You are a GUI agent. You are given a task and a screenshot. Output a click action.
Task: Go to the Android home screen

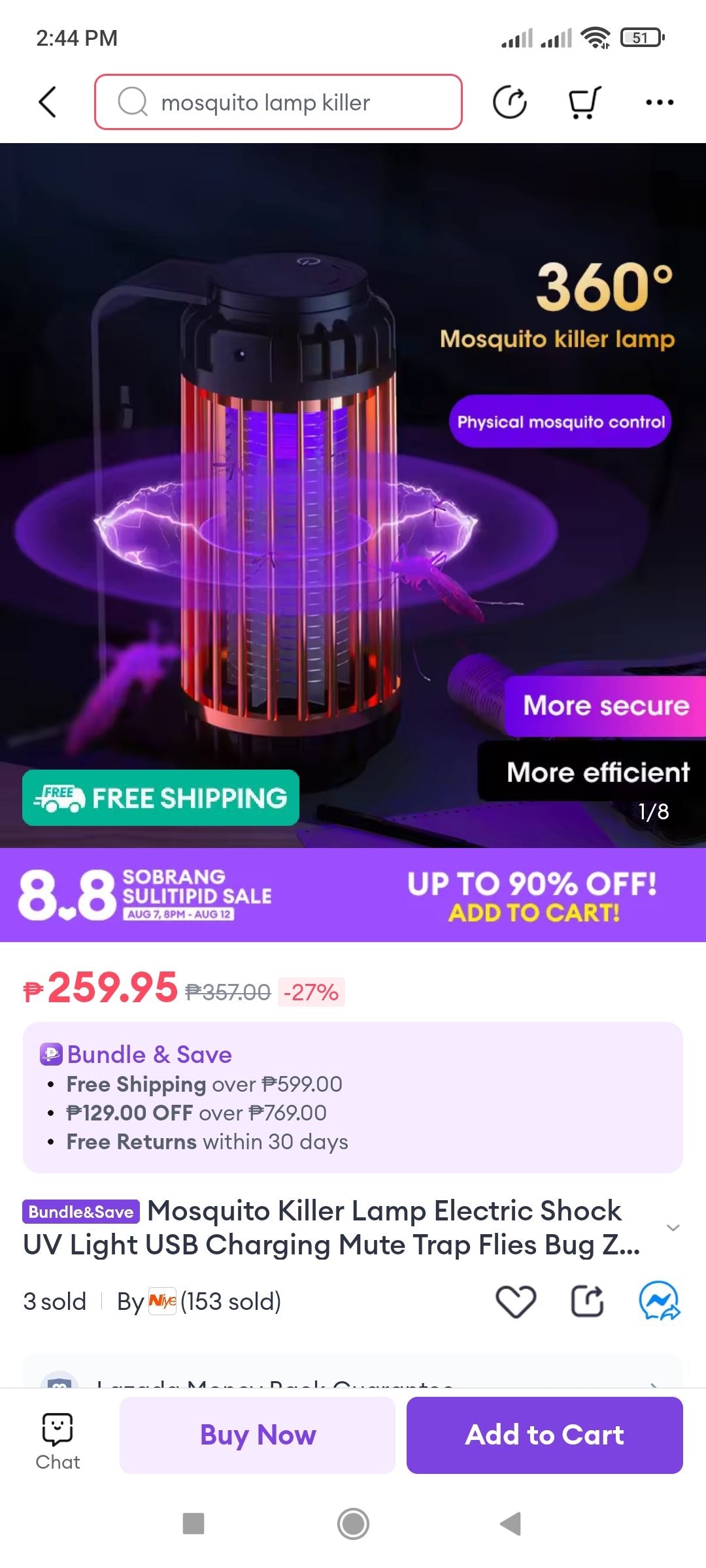tap(353, 1524)
